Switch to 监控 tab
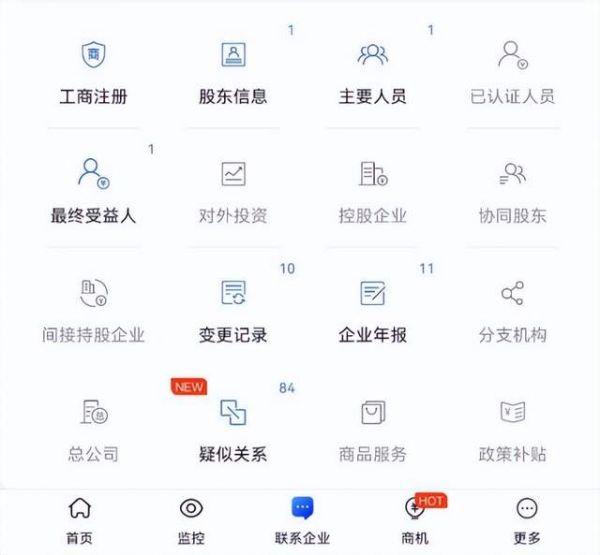The height and width of the screenshot is (555, 600). (191, 521)
